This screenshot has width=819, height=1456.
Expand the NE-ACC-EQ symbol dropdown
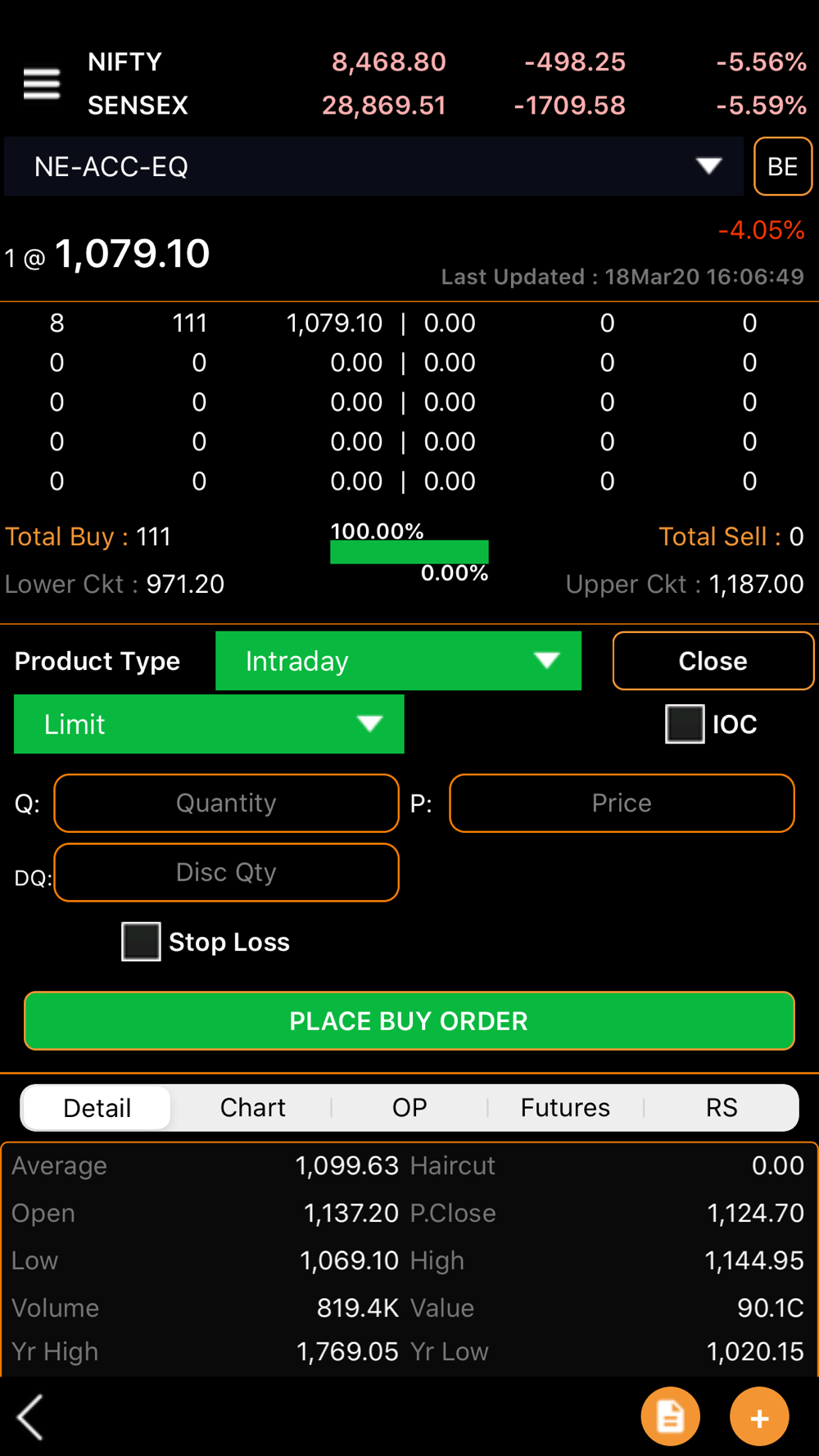point(373,166)
